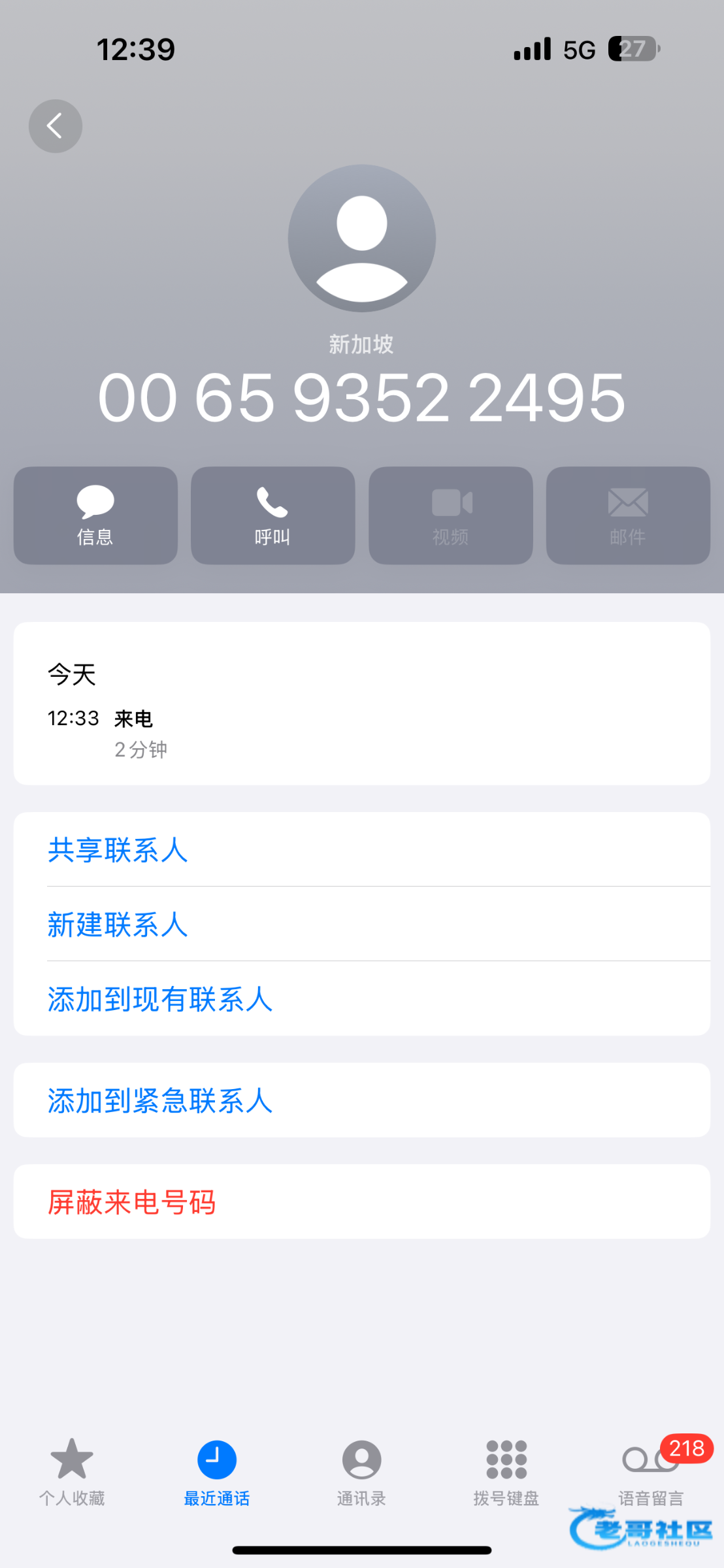Open 添加到现有联系人
This screenshot has width=724, height=1568.
(x=160, y=999)
